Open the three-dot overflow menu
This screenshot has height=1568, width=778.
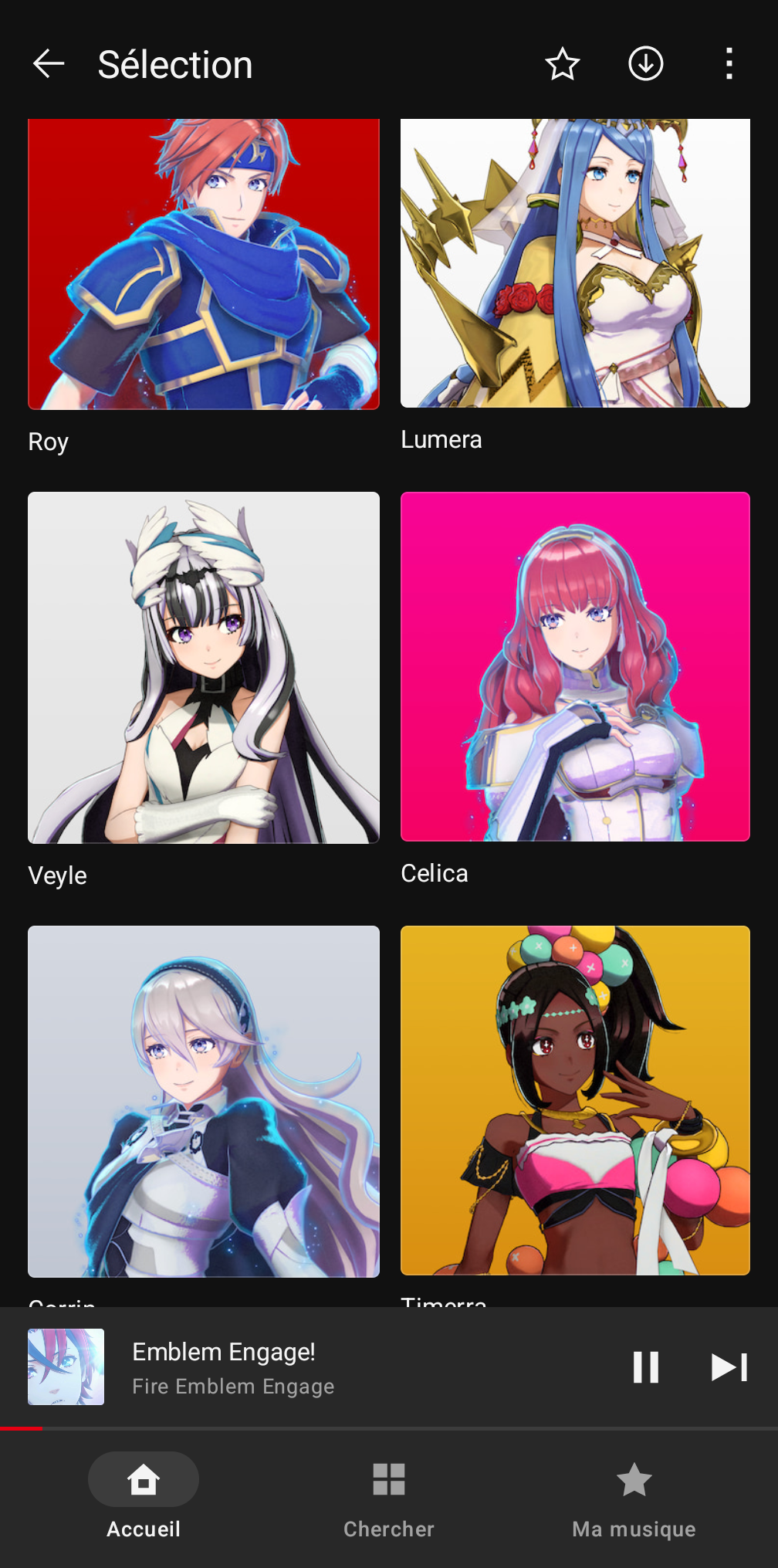click(x=729, y=64)
